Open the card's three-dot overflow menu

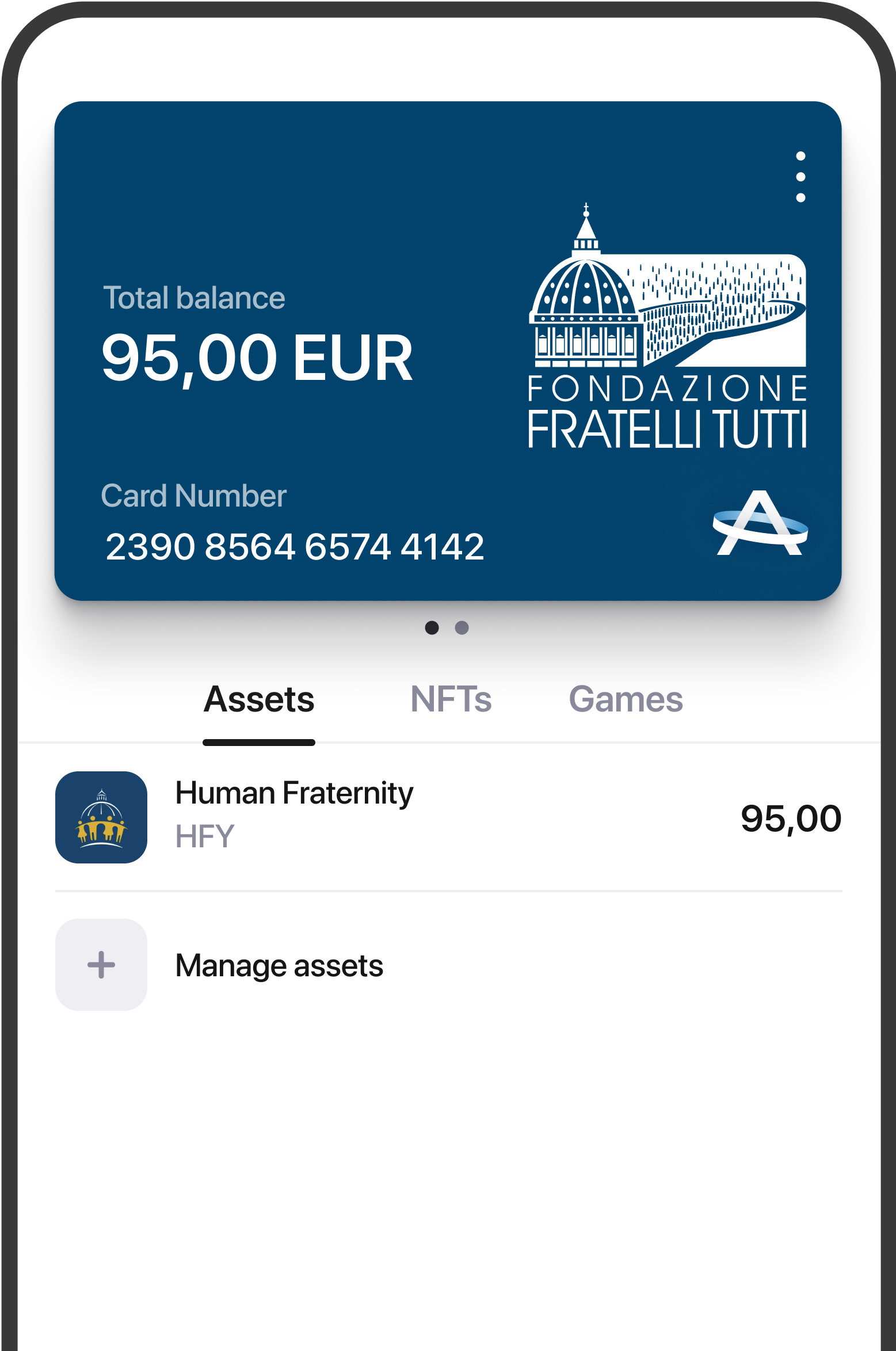click(x=800, y=177)
